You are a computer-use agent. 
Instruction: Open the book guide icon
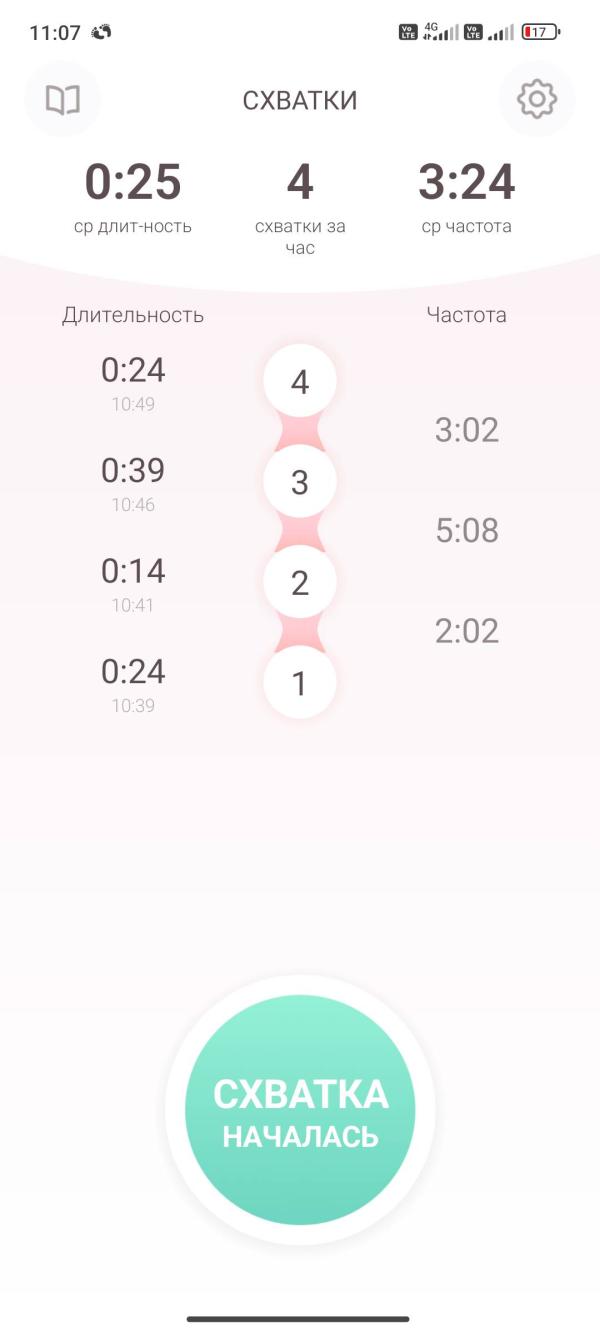(62, 99)
